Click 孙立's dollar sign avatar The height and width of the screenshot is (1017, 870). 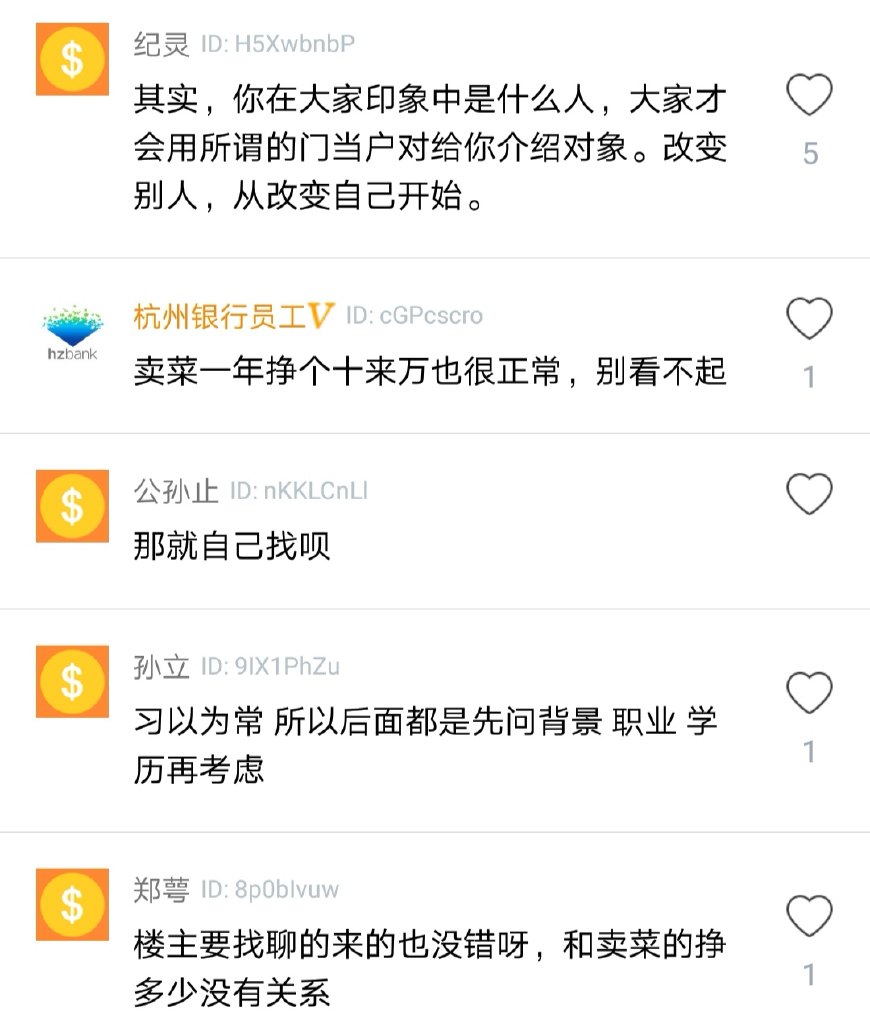(x=71, y=680)
